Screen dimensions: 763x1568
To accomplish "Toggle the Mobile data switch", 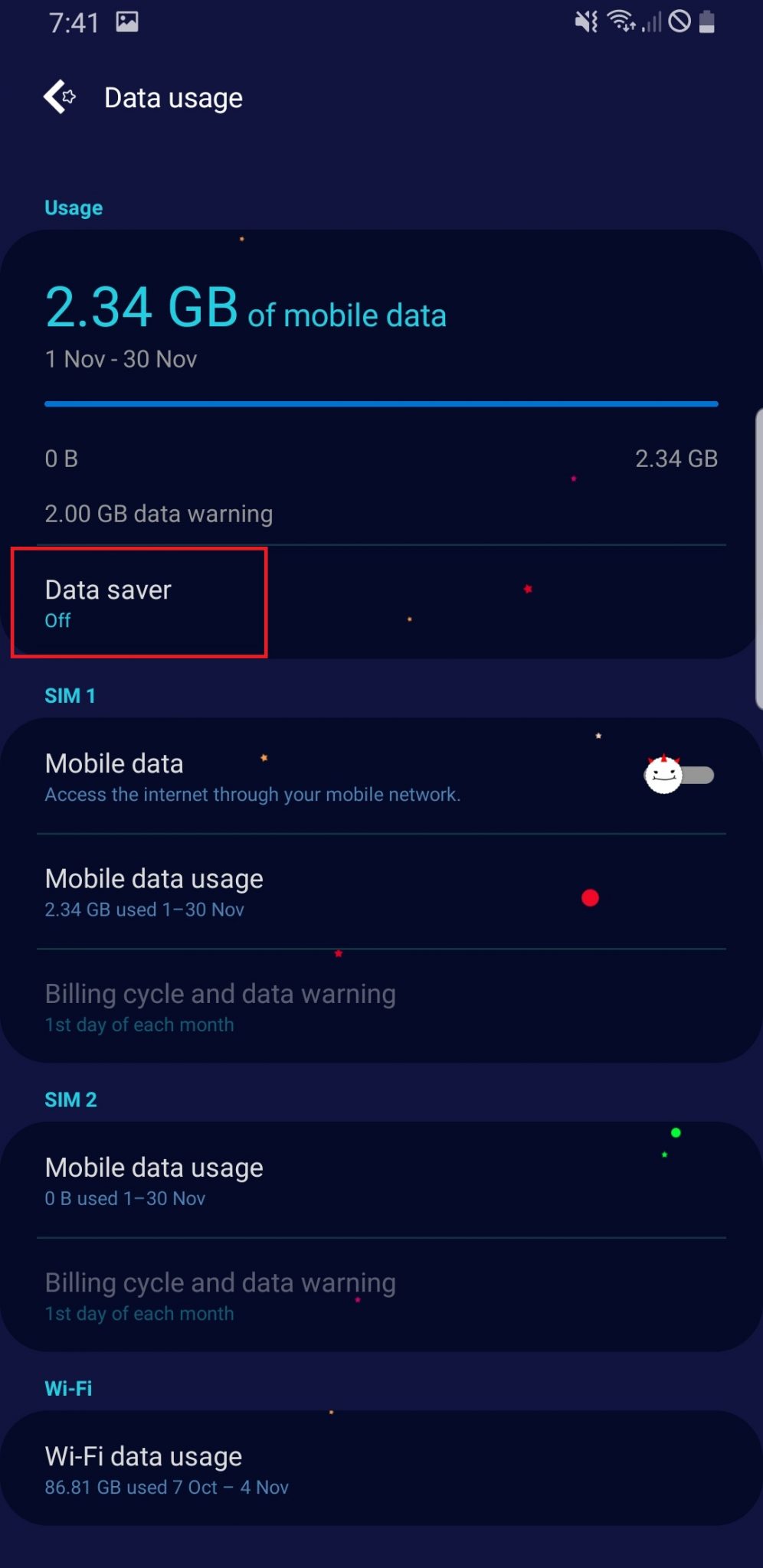I will coord(679,776).
